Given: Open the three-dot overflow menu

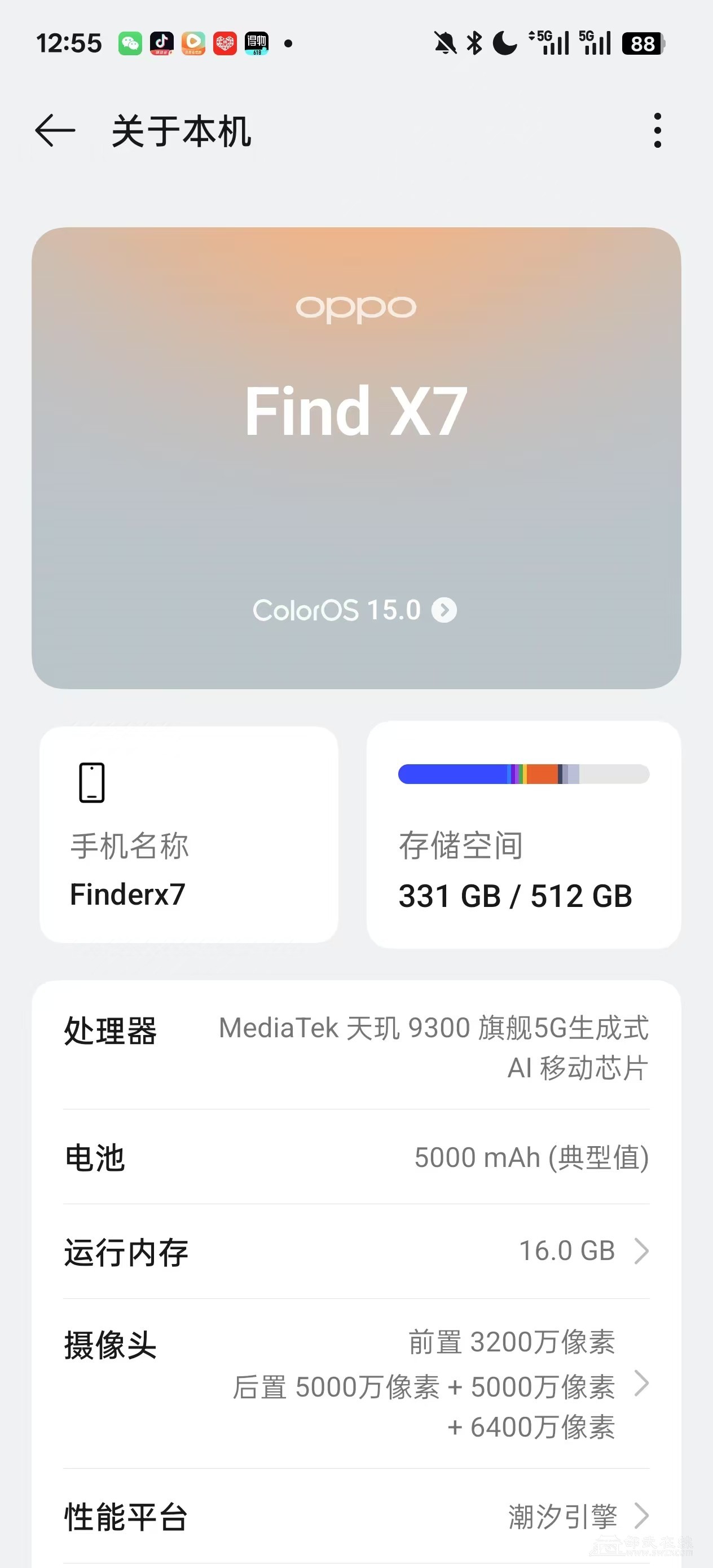Looking at the screenshot, I should click(x=657, y=130).
